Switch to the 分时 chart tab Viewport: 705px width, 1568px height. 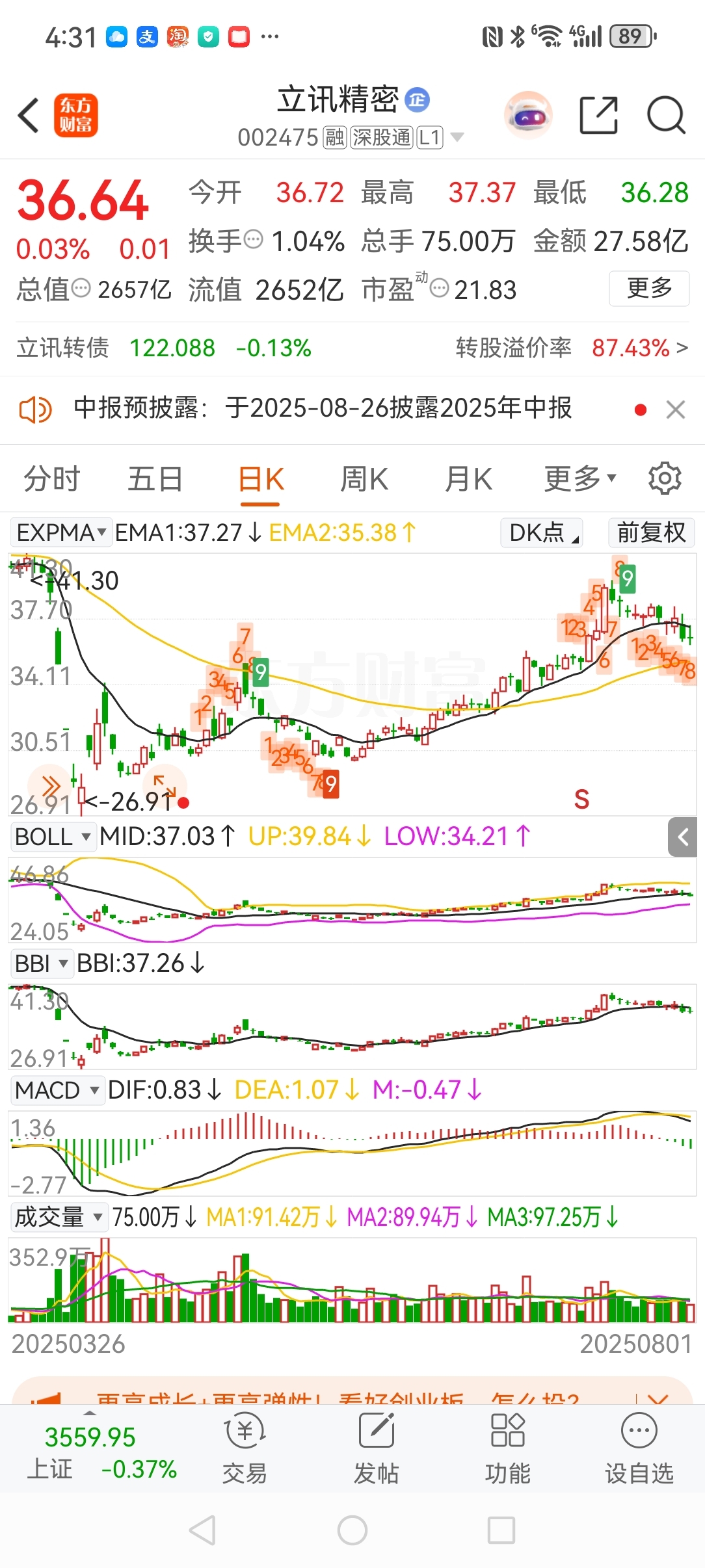pyautogui.click(x=52, y=479)
